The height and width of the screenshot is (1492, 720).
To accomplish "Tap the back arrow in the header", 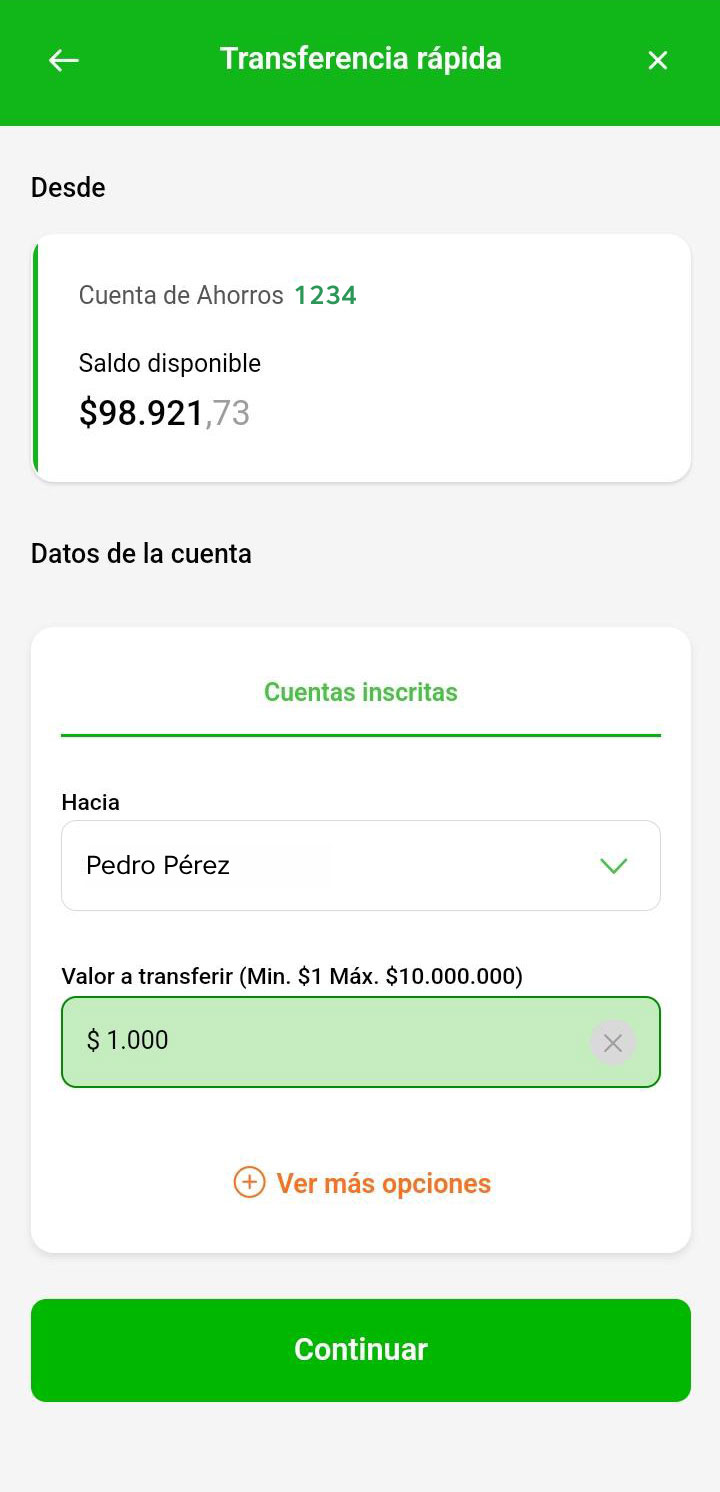I will point(64,61).
